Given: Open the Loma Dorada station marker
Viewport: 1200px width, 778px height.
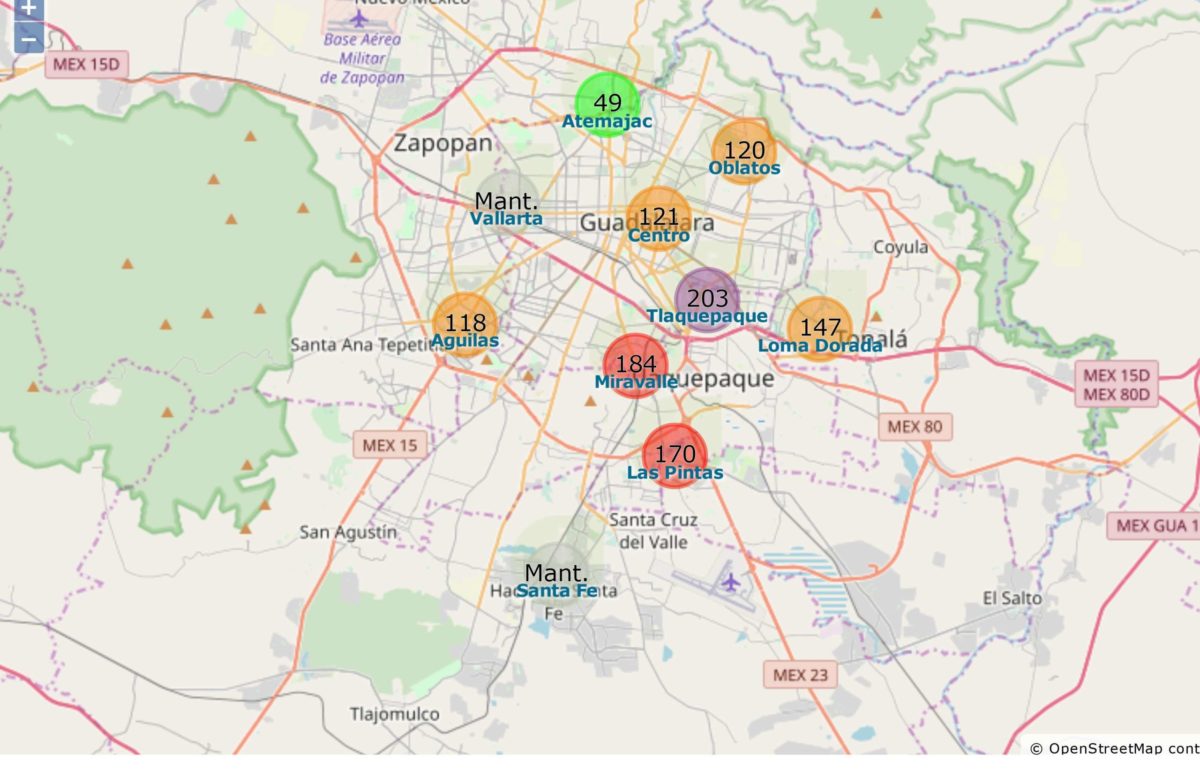Looking at the screenshot, I should [x=820, y=328].
